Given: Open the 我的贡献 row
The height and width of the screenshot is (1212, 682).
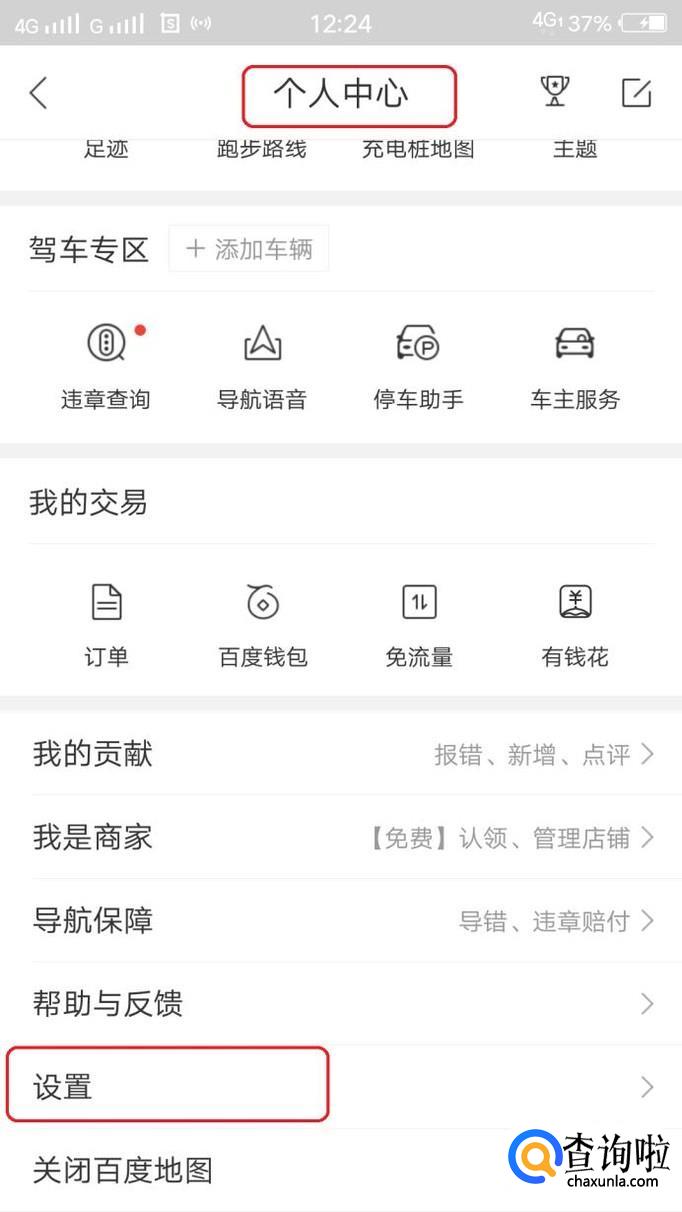Looking at the screenshot, I should coord(341,754).
